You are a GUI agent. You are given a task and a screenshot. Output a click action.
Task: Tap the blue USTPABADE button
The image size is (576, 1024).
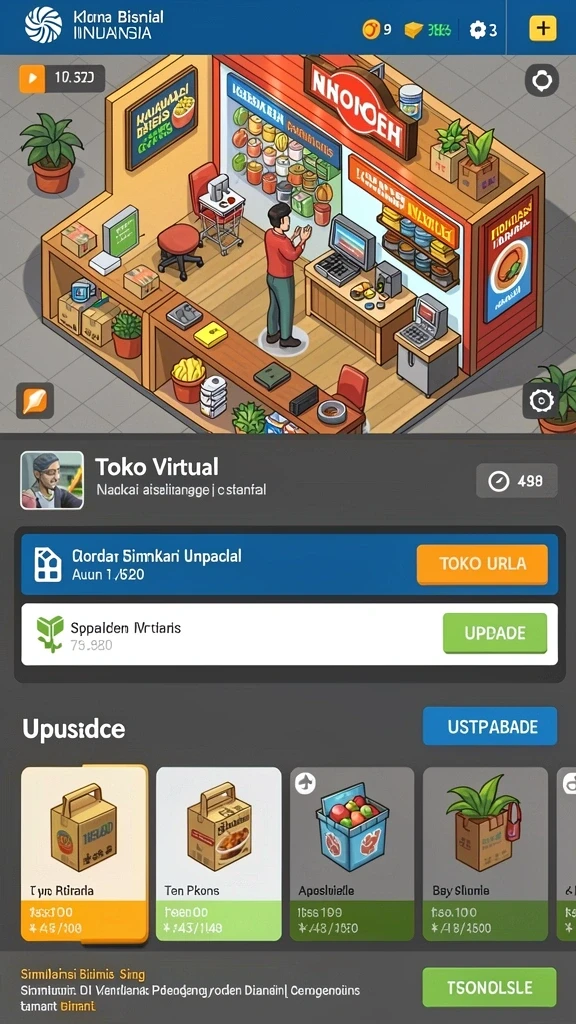tap(490, 726)
